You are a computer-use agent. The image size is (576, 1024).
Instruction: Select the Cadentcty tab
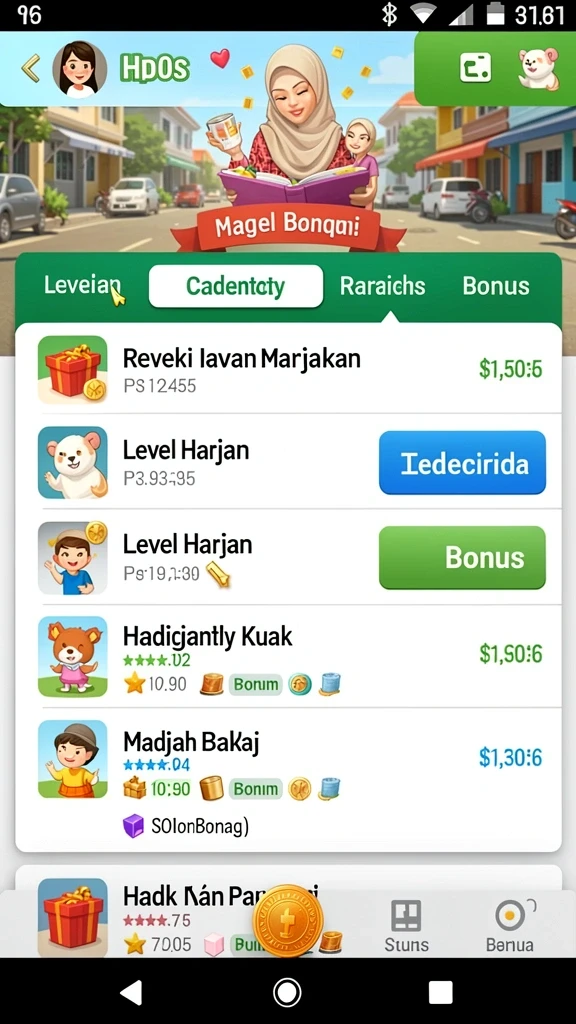[x=236, y=286]
